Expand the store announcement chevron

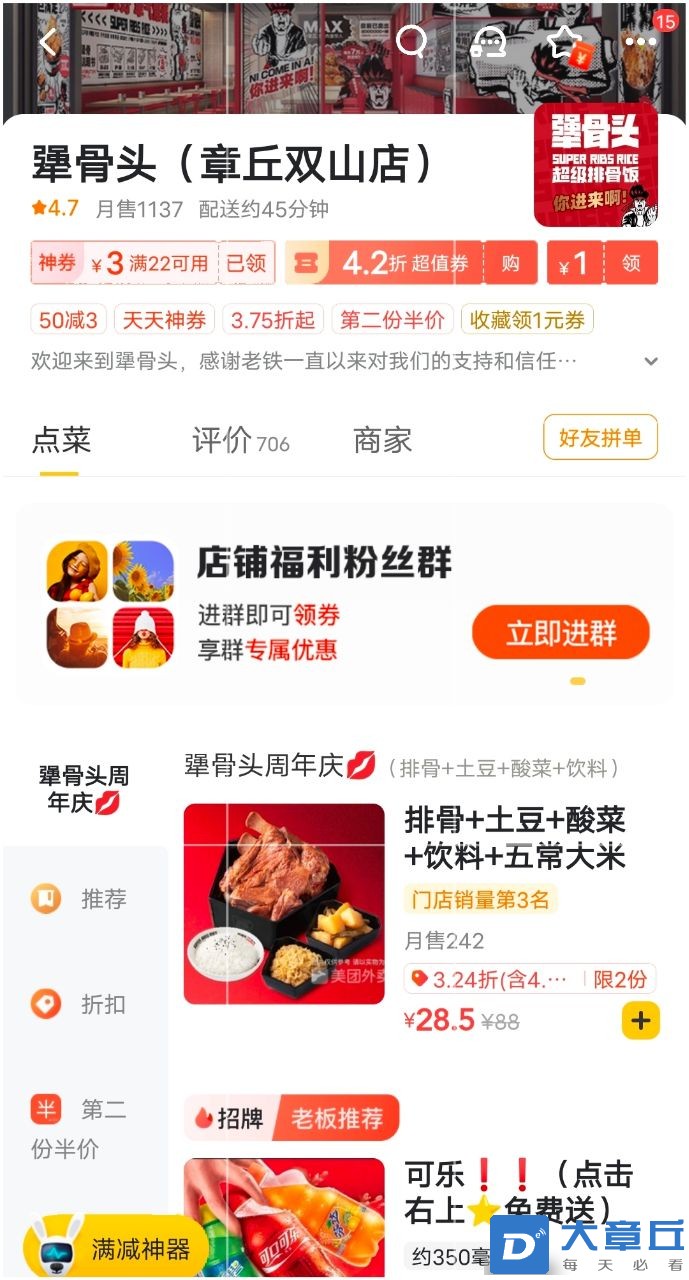[651, 361]
